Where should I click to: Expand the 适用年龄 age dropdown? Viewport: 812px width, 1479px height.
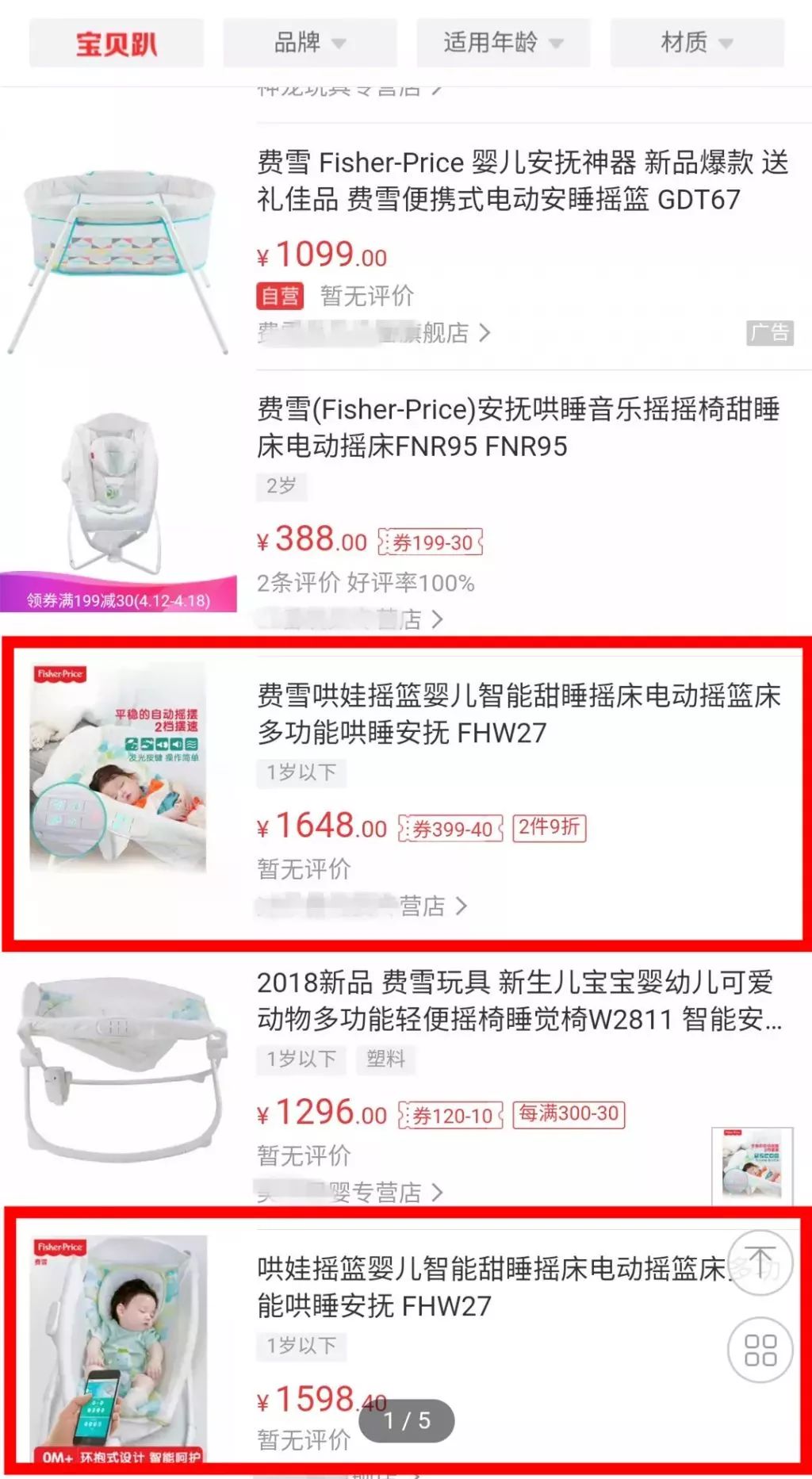tap(503, 43)
